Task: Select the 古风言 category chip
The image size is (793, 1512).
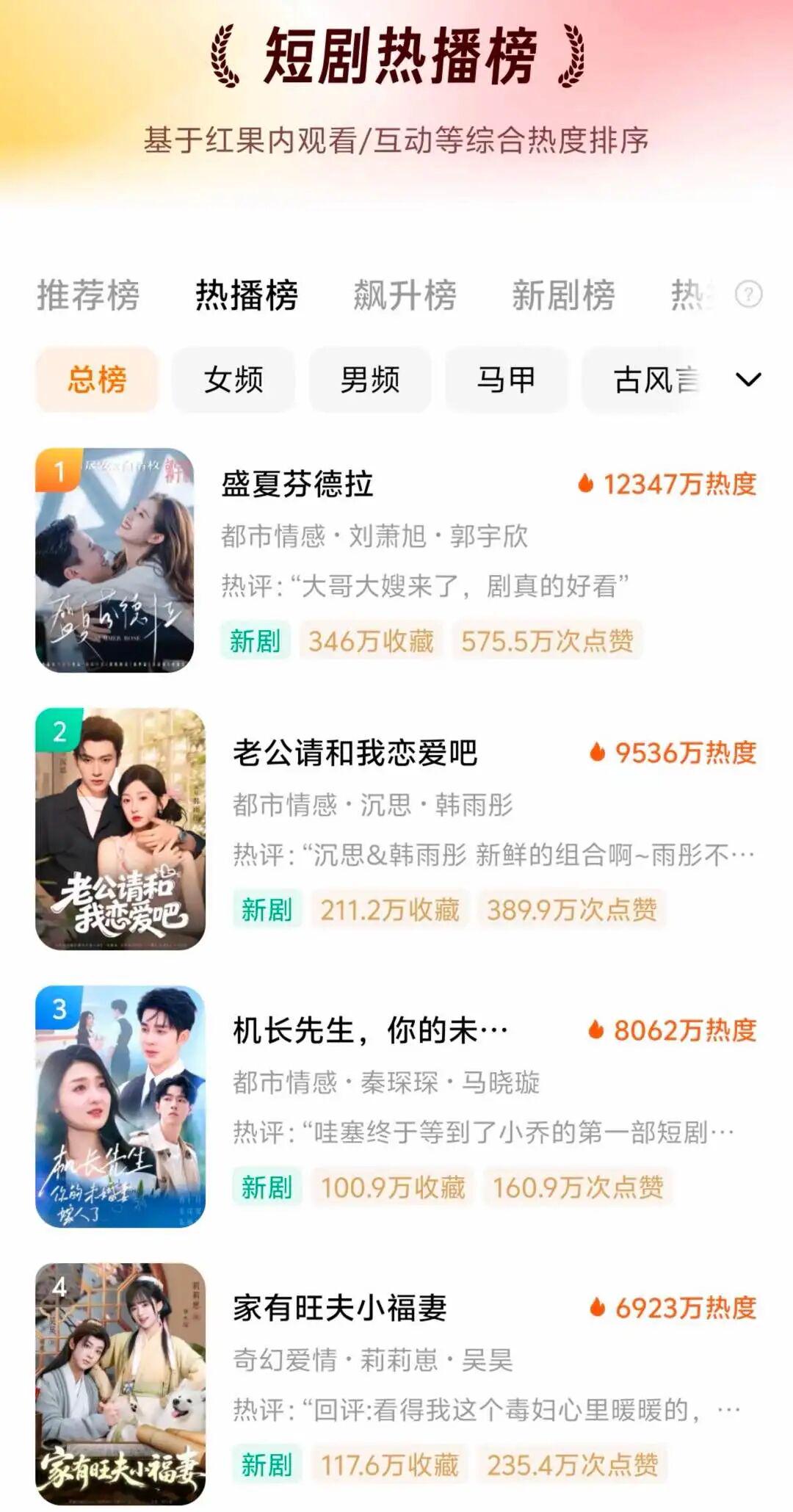Action: tap(646, 380)
